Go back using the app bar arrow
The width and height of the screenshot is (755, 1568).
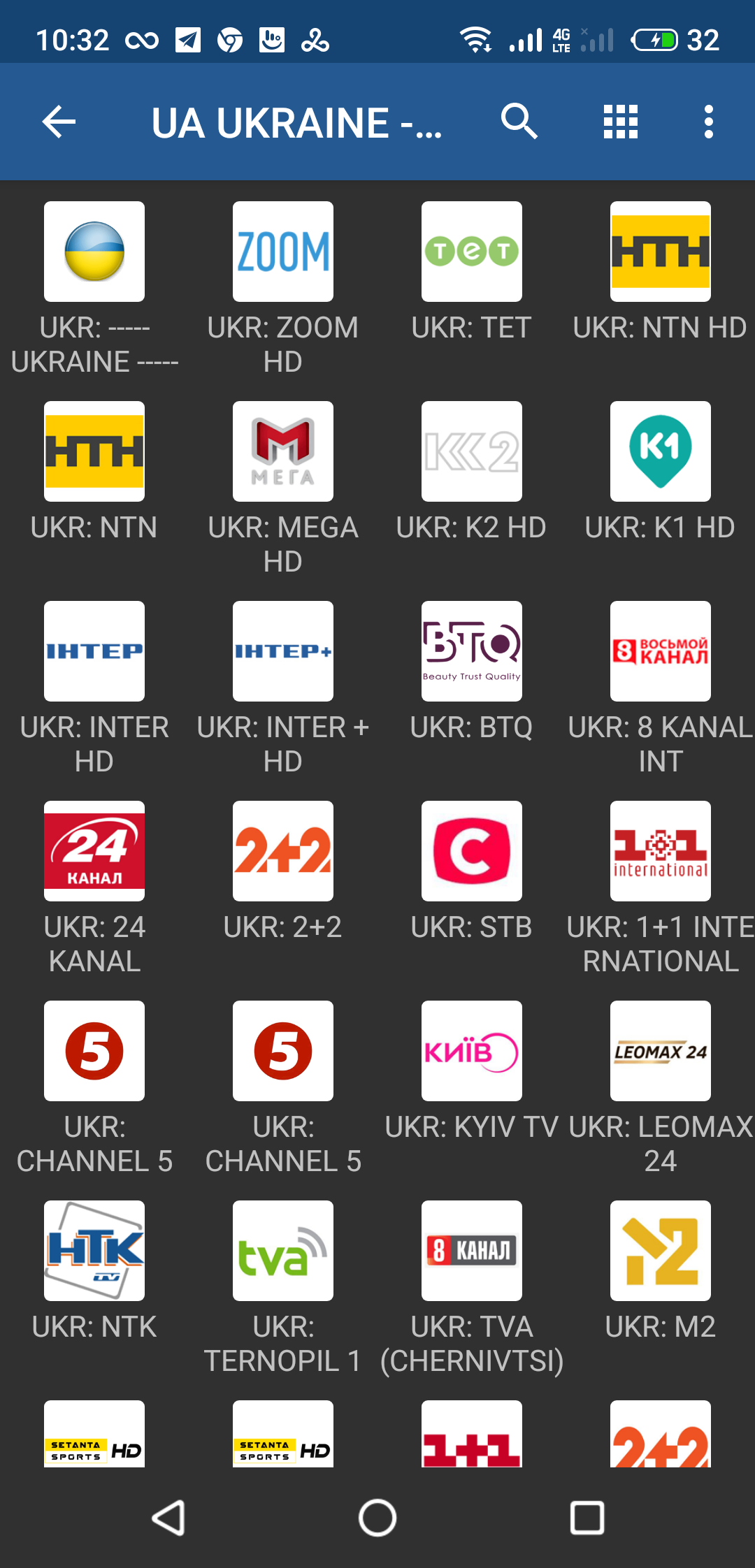pos(59,122)
